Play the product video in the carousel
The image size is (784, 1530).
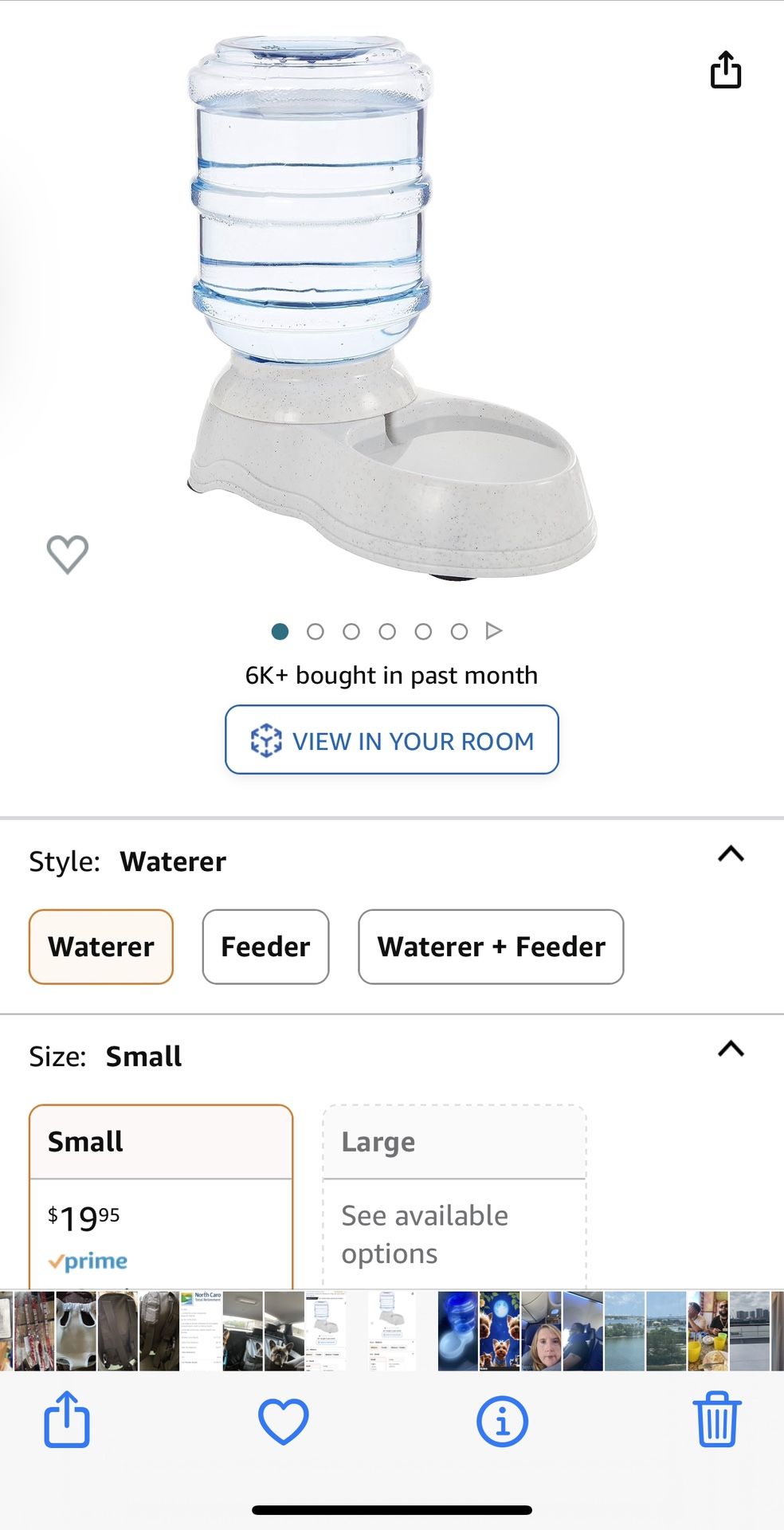click(494, 631)
